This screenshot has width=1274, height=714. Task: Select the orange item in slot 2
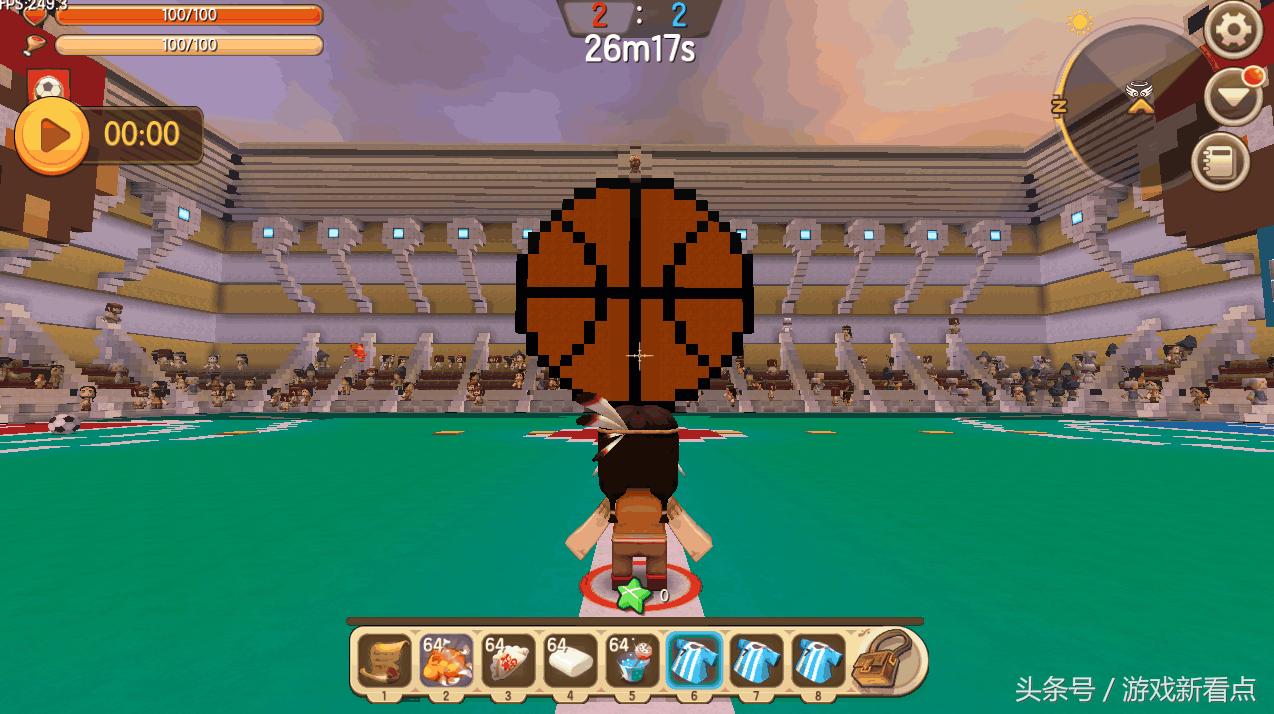[446, 662]
